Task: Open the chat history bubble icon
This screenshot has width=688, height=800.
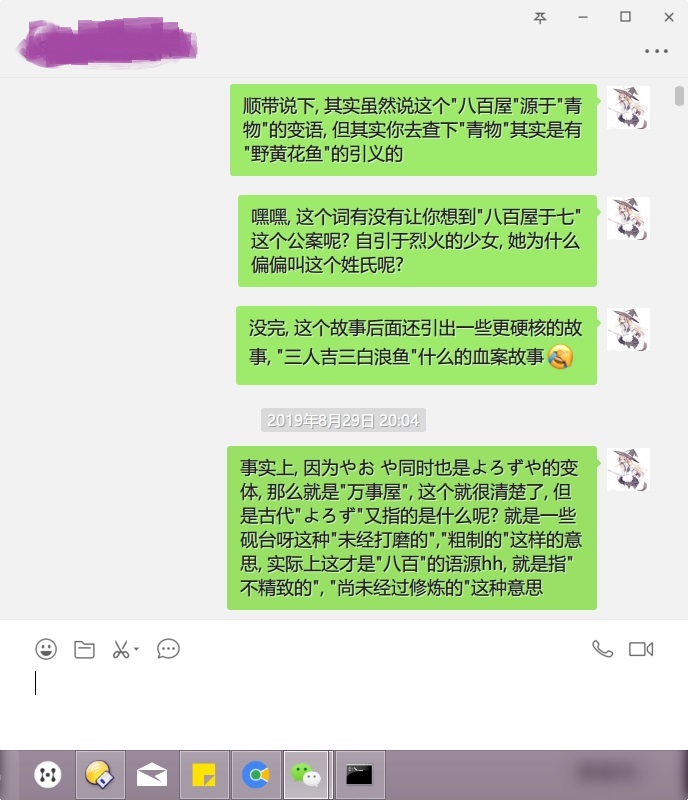Action: [168, 649]
